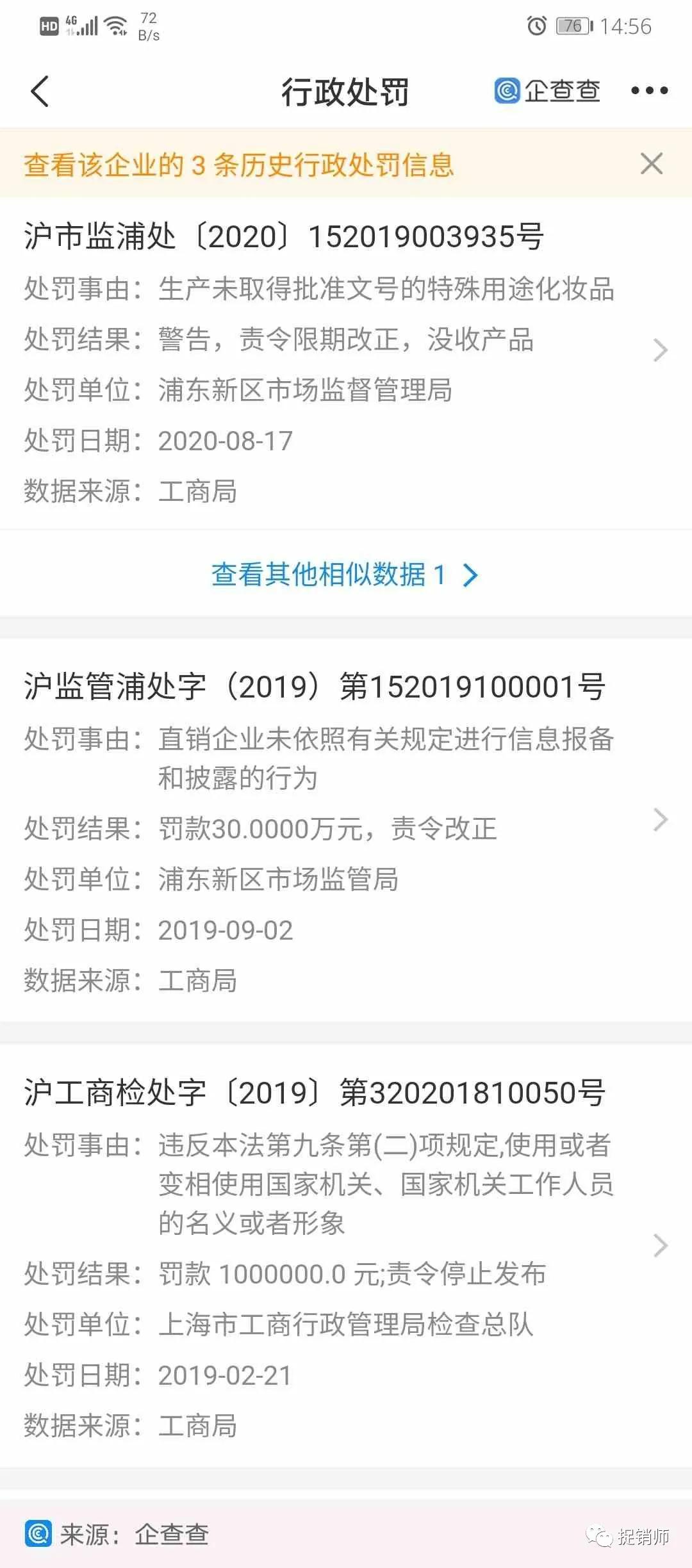Open the three-dot overflow menu

pyautogui.click(x=649, y=91)
